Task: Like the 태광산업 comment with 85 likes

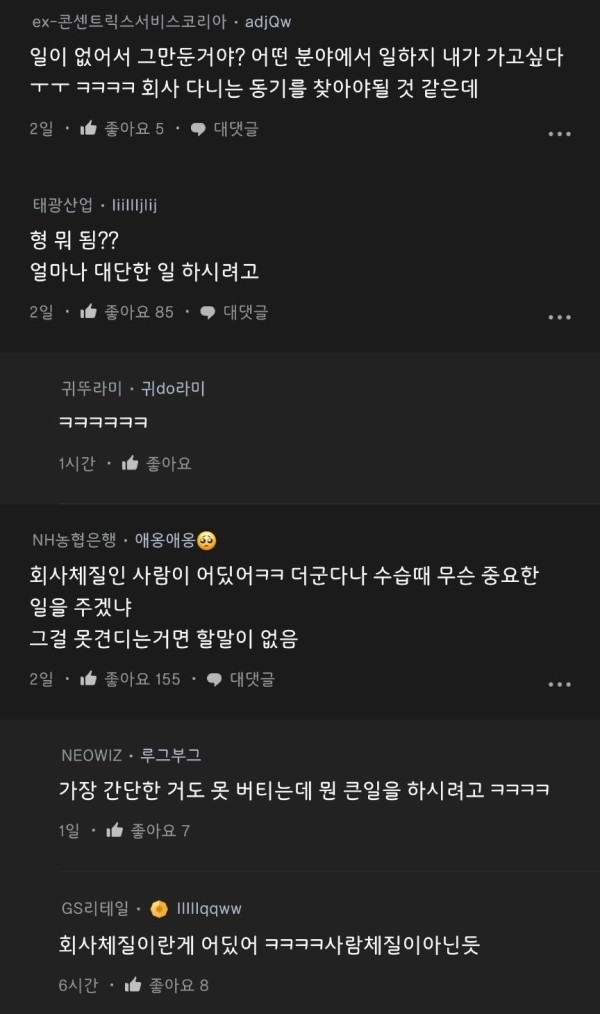Action: (87, 312)
